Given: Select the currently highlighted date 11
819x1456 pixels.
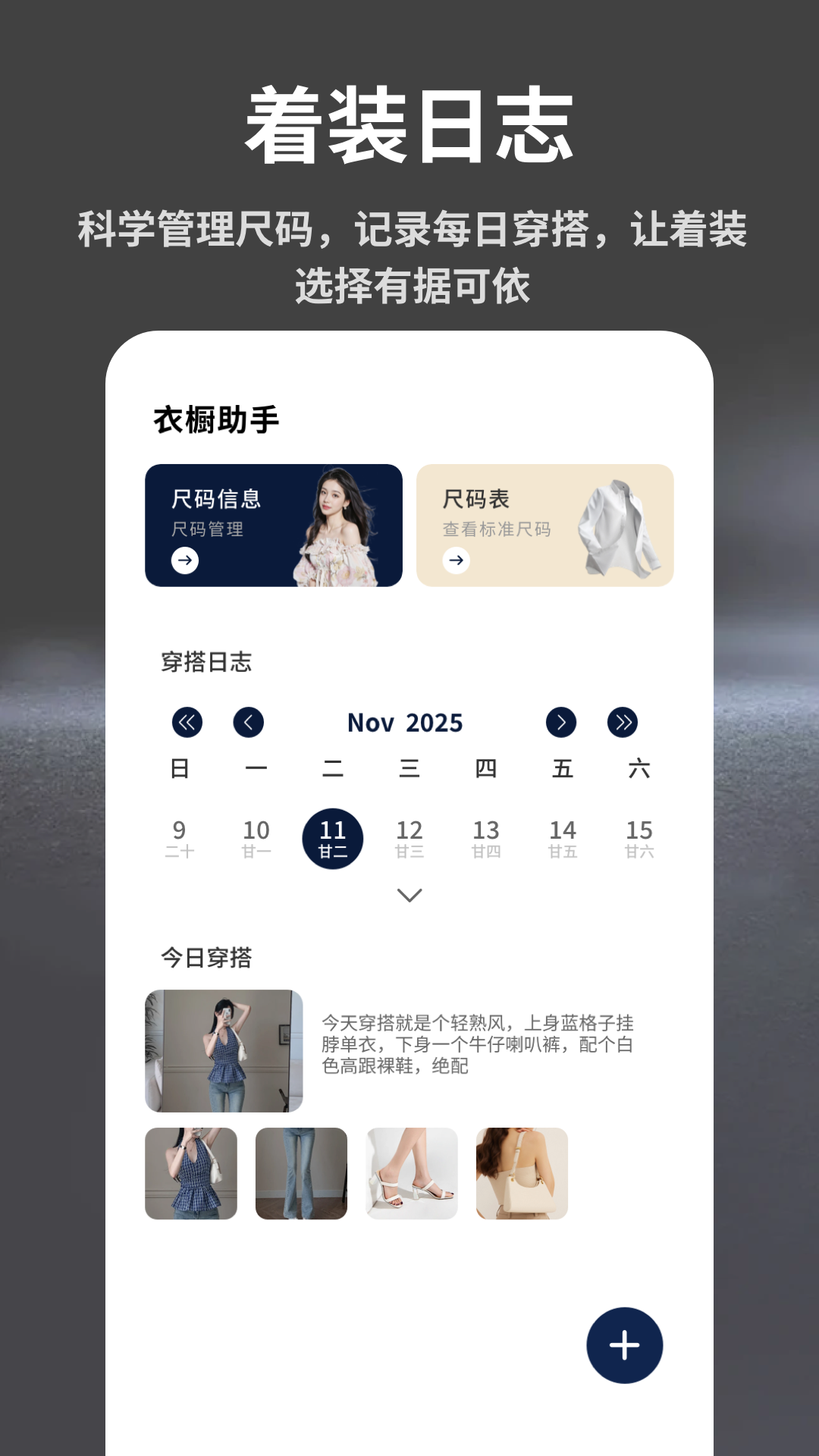Looking at the screenshot, I should click(334, 837).
